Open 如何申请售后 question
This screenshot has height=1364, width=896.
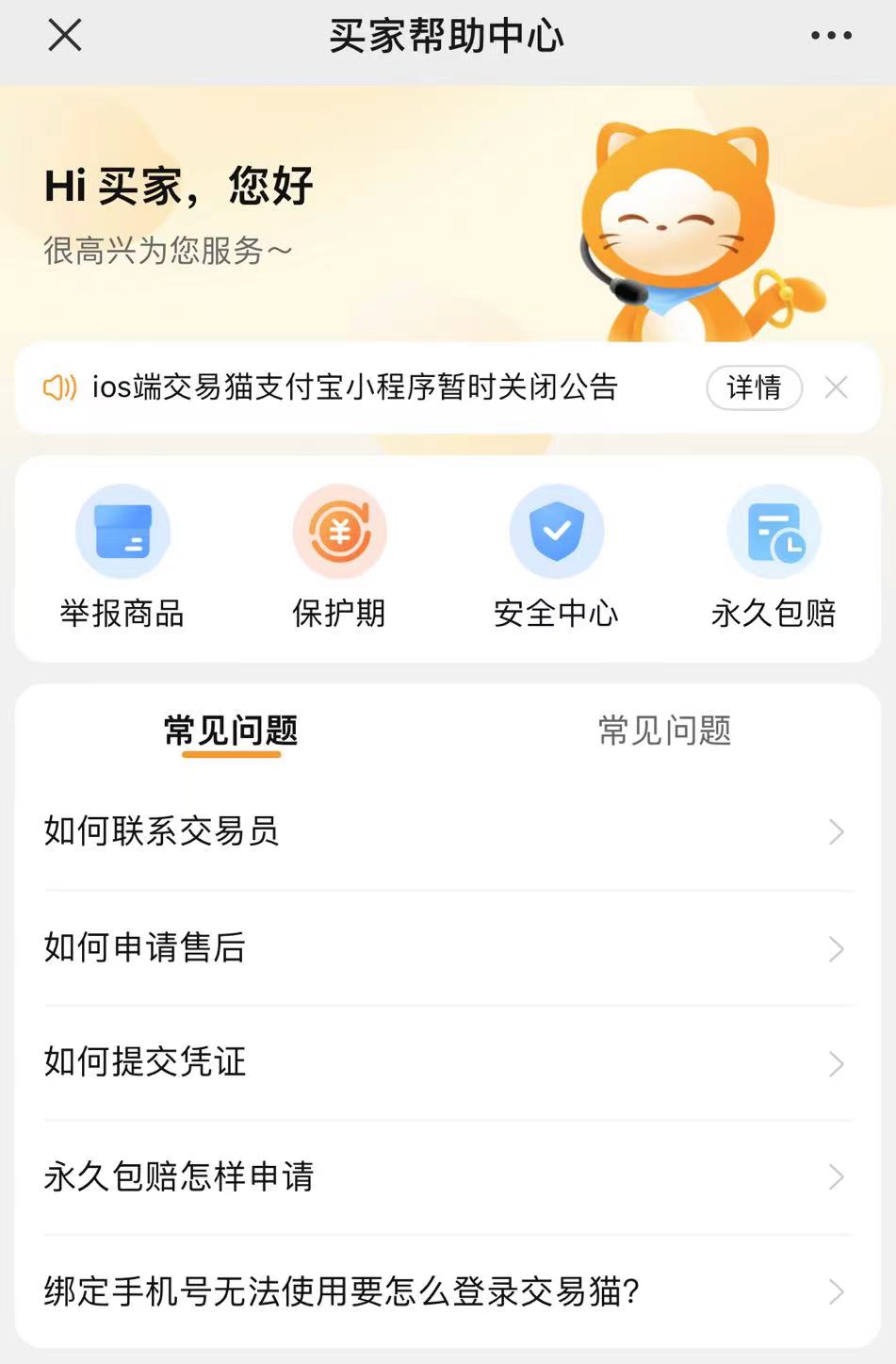(448, 947)
